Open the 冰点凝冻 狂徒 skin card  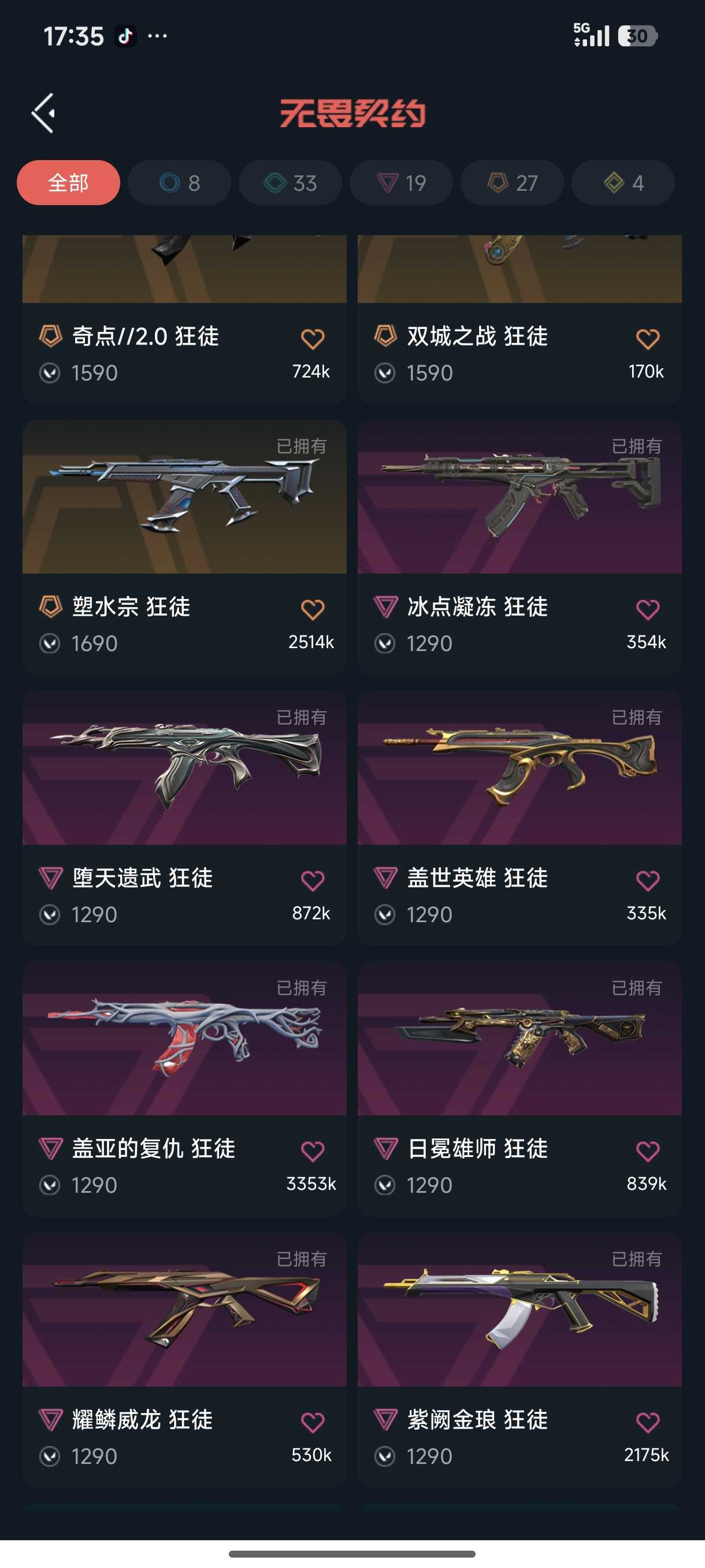[x=520, y=546]
